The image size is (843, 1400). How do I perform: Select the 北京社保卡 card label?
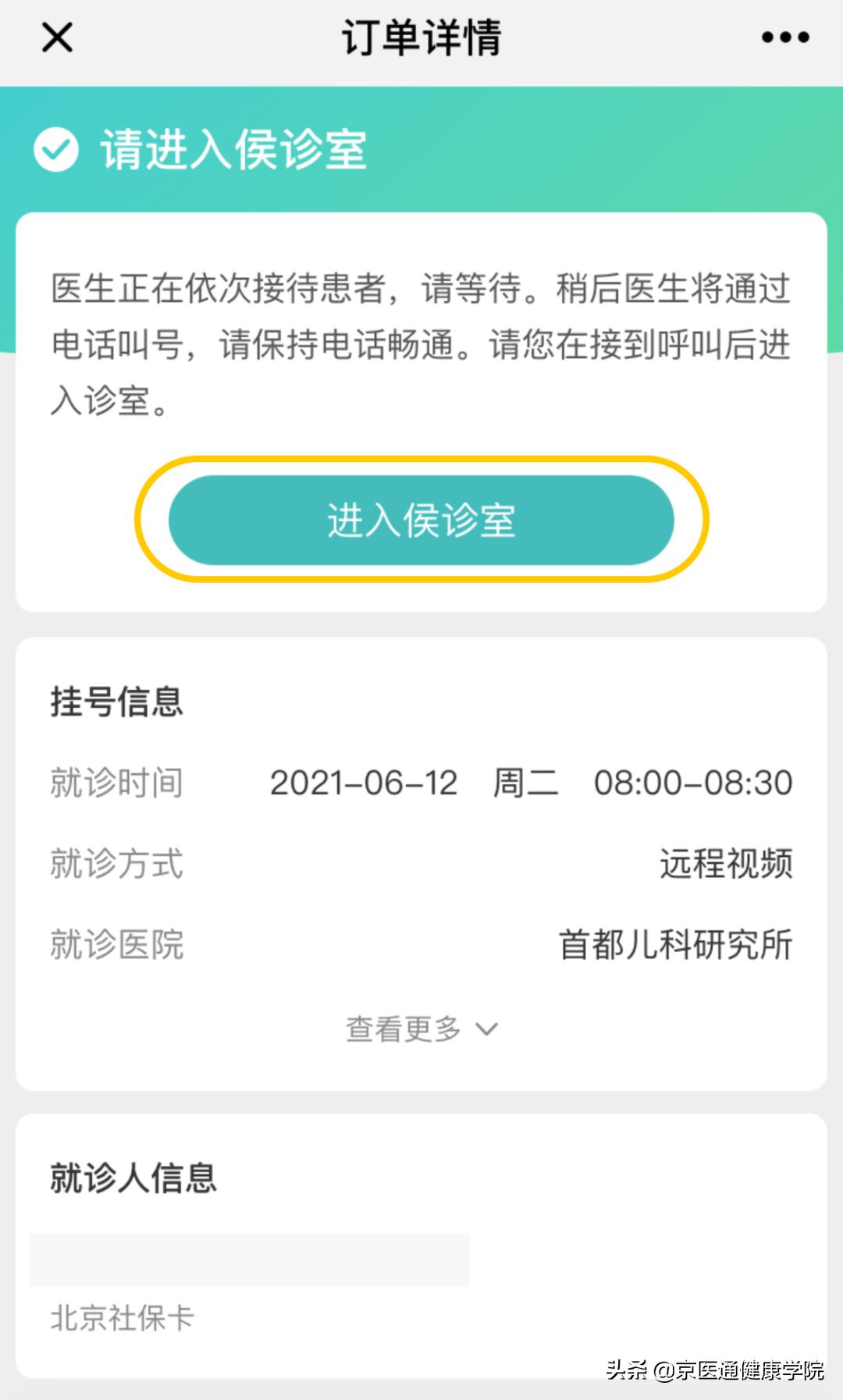(122, 1319)
